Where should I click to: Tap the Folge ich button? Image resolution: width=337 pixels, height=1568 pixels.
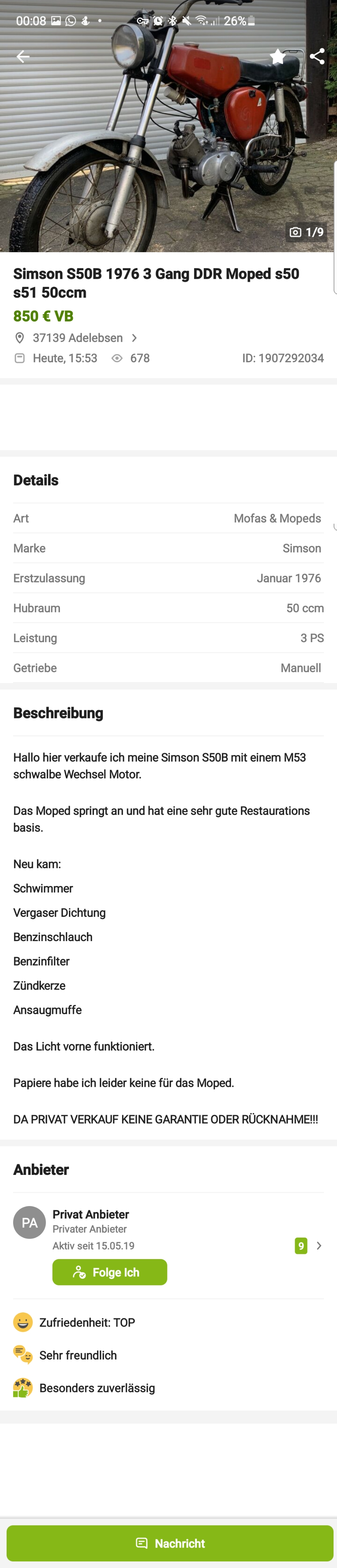110,1272
